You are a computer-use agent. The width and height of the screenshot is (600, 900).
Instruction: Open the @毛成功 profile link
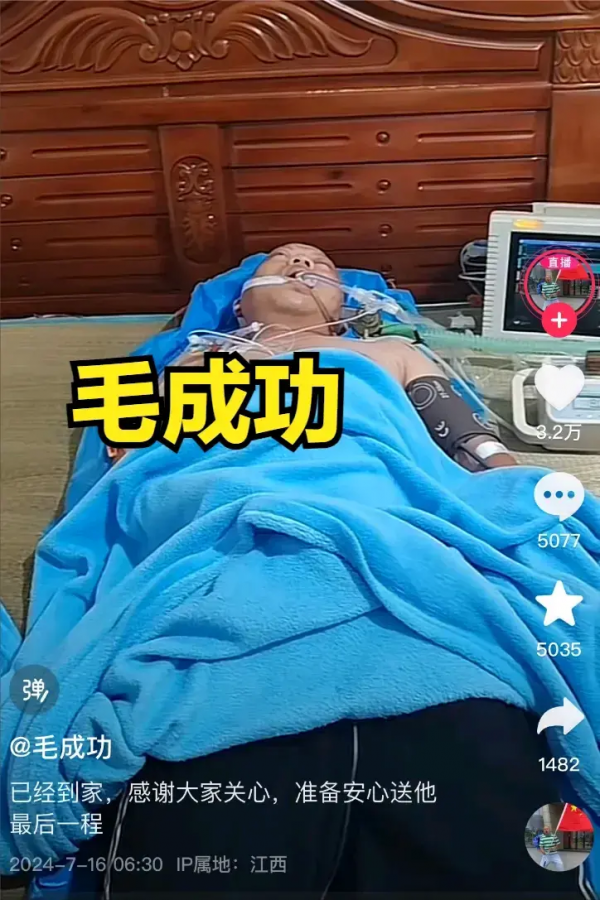(60, 748)
